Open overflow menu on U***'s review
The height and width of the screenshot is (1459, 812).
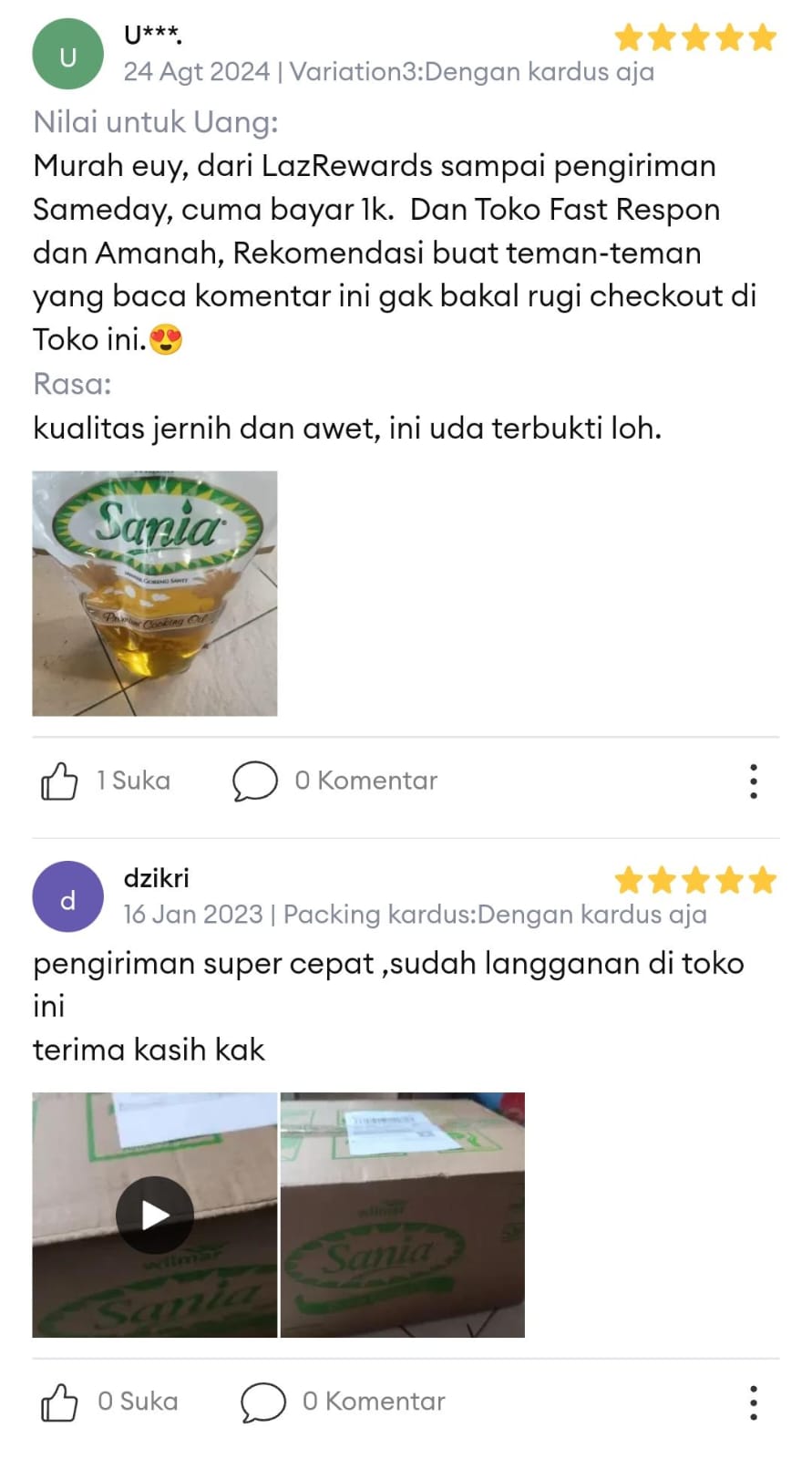tap(753, 781)
